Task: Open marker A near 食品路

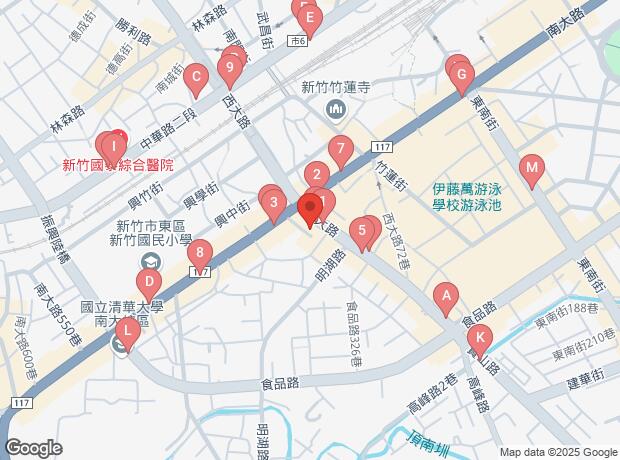Action: tap(446, 300)
